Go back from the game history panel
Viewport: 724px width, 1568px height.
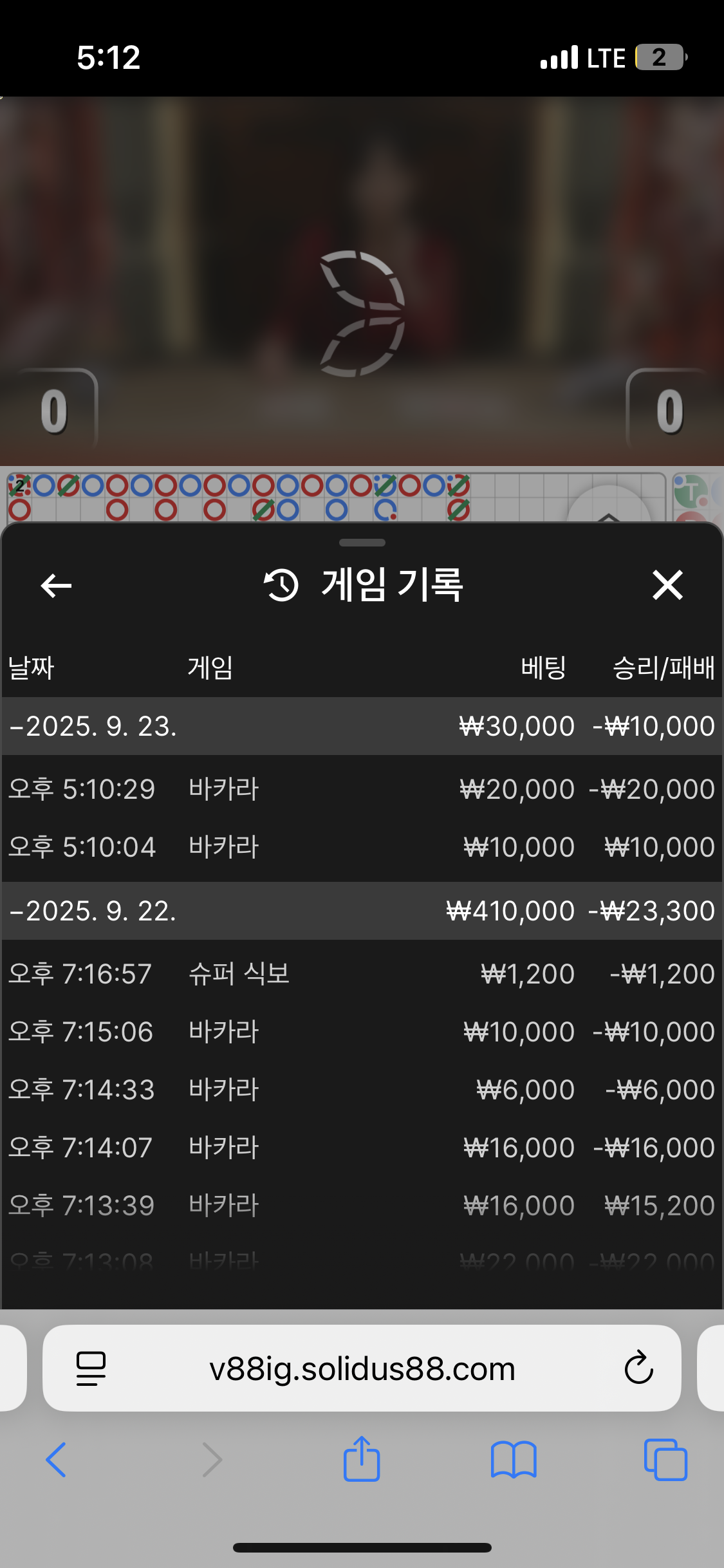(x=56, y=585)
